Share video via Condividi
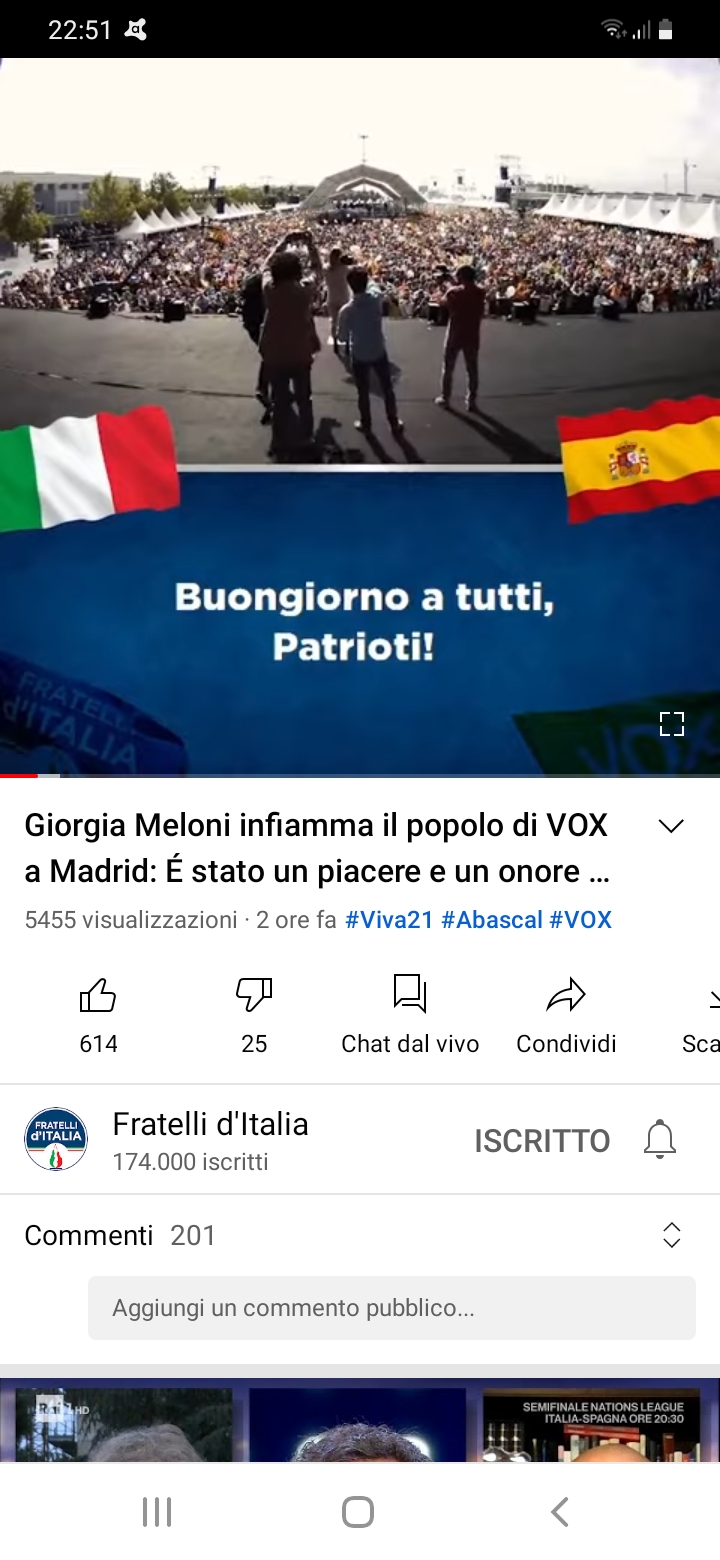This screenshot has height=1560, width=720. point(566,1014)
